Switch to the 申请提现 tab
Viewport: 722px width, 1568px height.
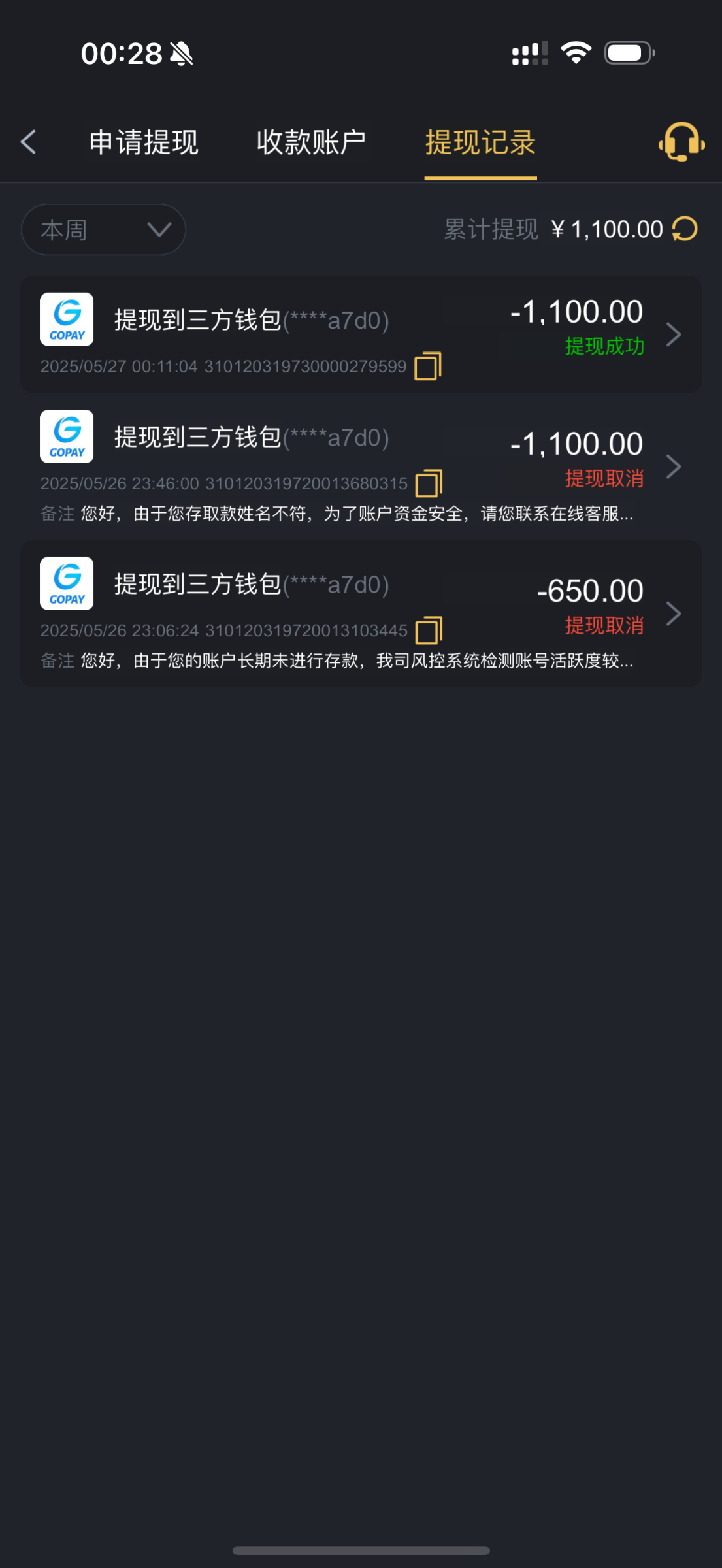144,142
